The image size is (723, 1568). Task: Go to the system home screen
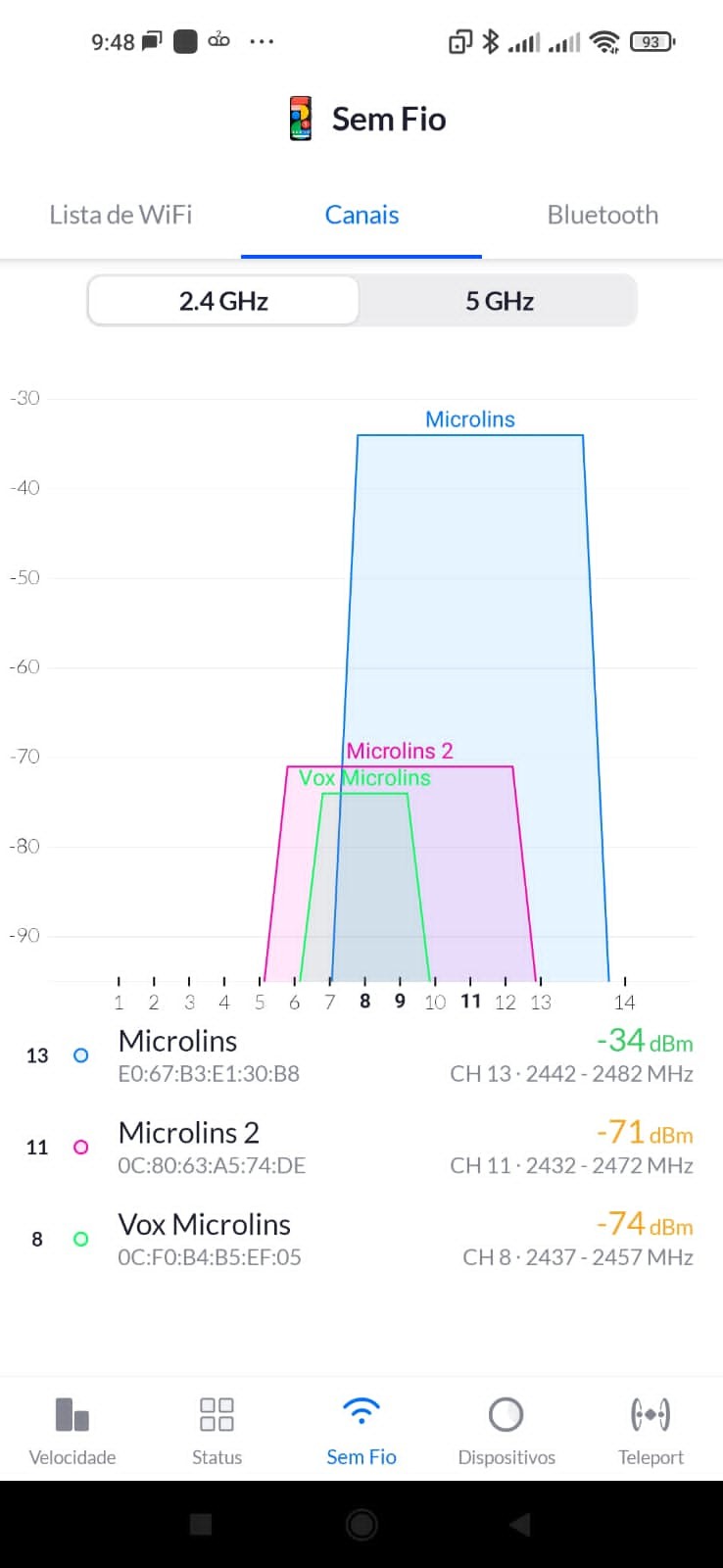pos(361,1524)
